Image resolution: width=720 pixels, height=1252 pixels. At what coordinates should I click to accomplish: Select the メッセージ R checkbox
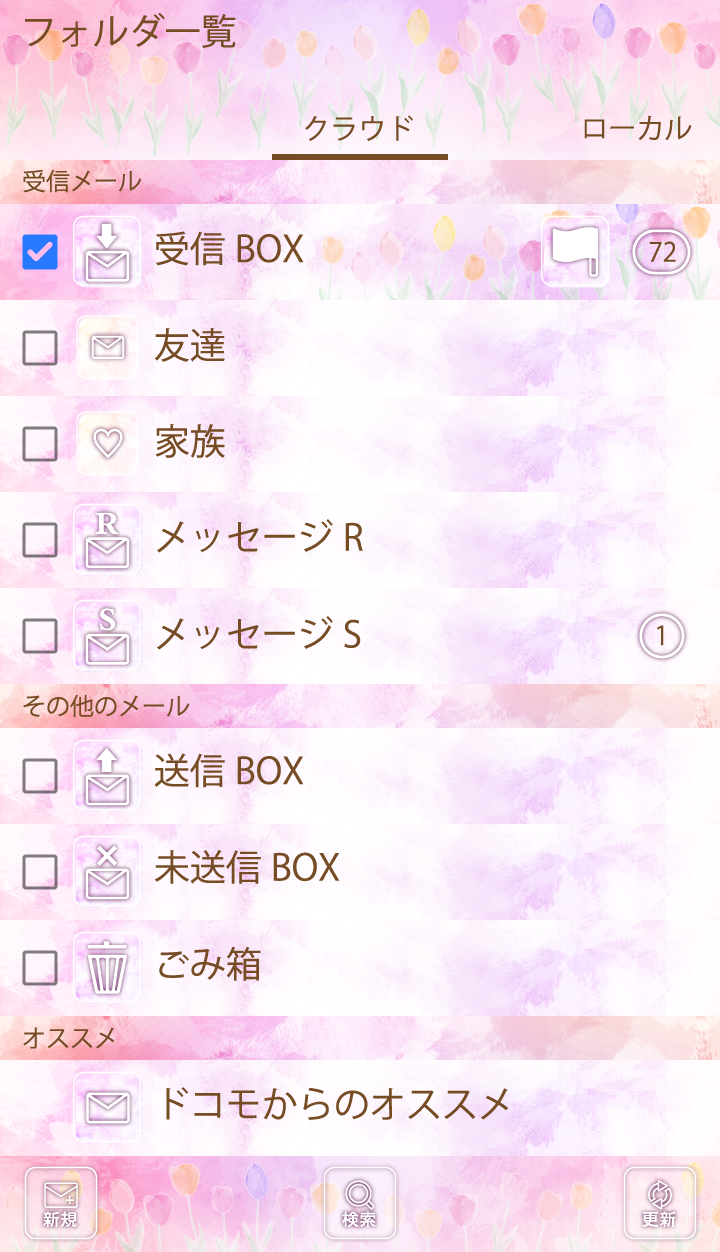tap(40, 540)
